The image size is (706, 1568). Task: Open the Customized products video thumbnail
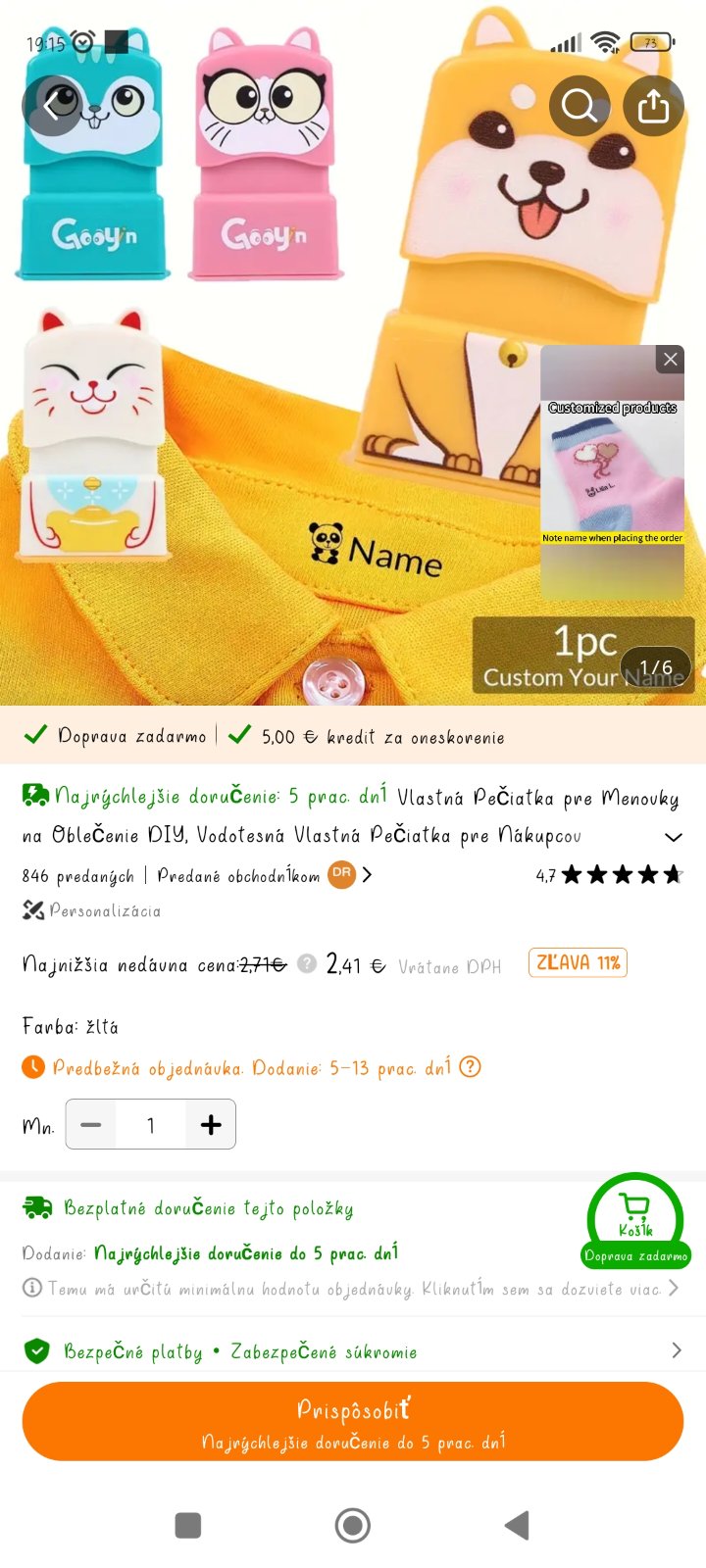click(612, 470)
